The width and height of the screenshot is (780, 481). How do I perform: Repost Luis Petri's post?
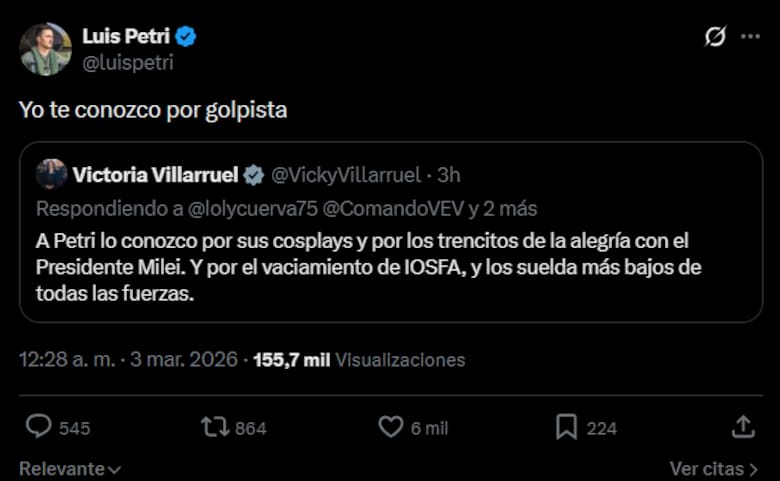coord(214,427)
